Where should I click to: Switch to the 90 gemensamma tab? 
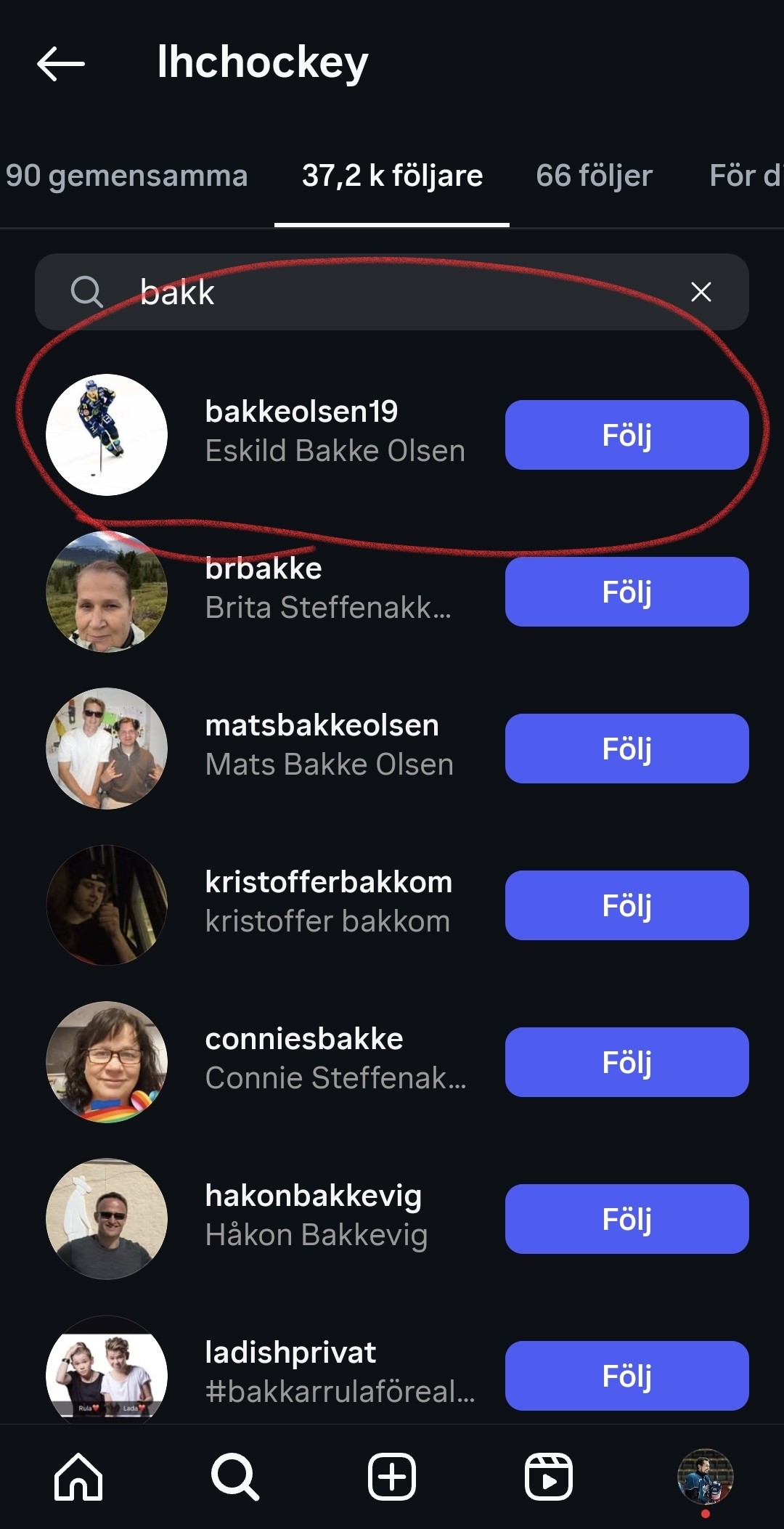[x=126, y=176]
